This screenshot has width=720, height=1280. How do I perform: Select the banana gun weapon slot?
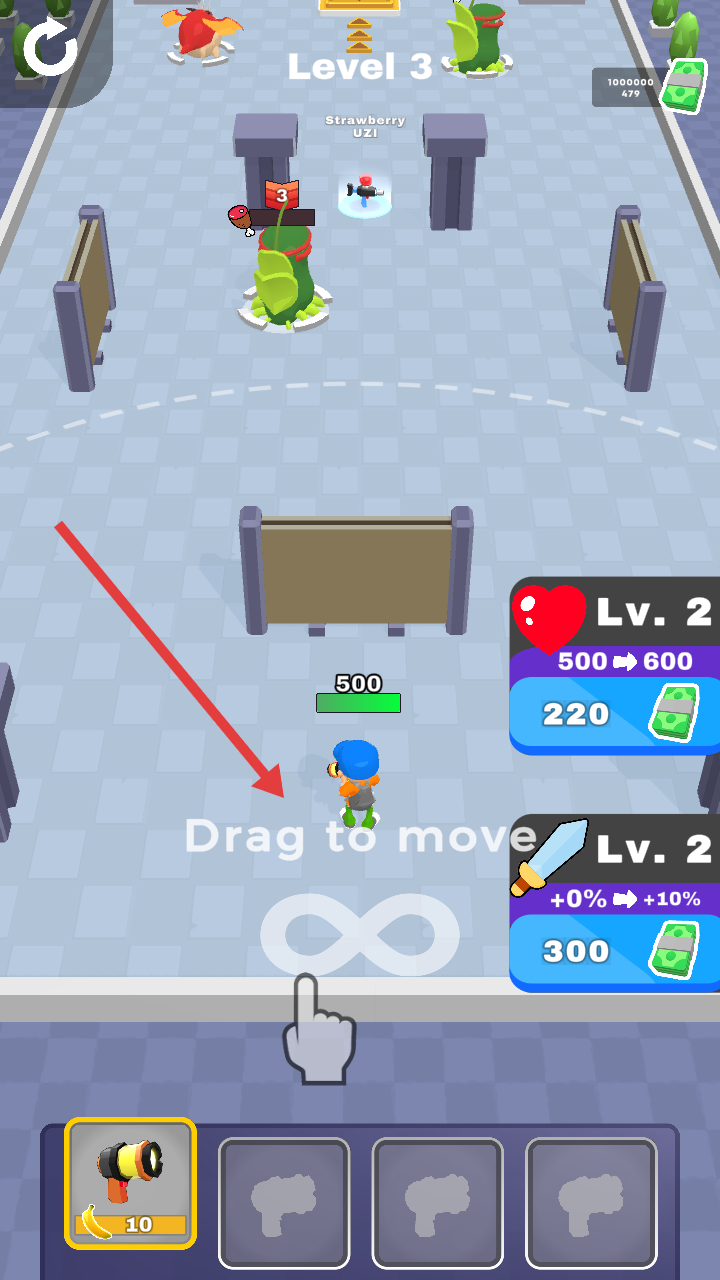[130, 1183]
